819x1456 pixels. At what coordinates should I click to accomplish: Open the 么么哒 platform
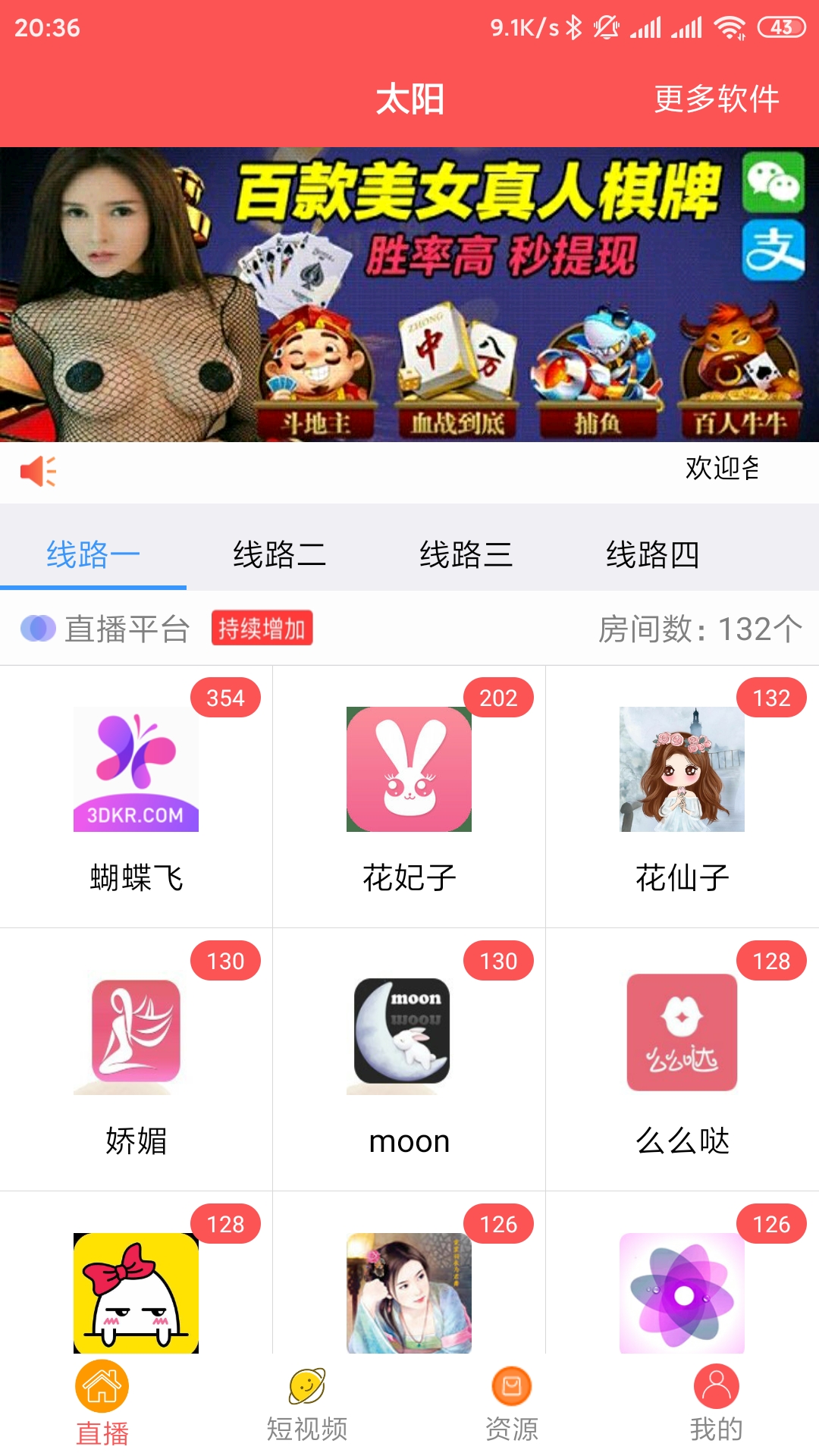682,1059
